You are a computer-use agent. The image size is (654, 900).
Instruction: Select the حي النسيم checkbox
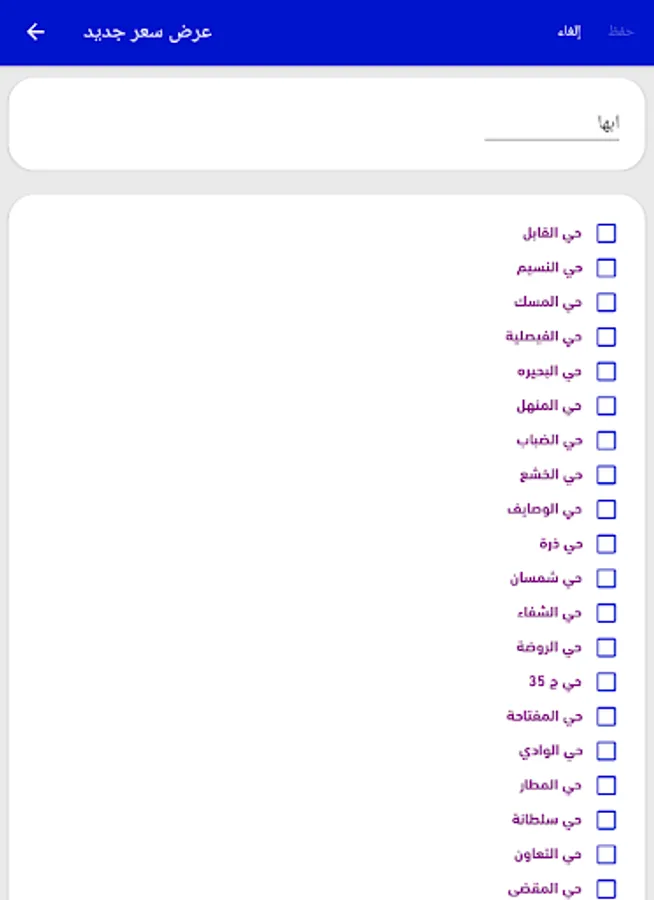click(606, 268)
